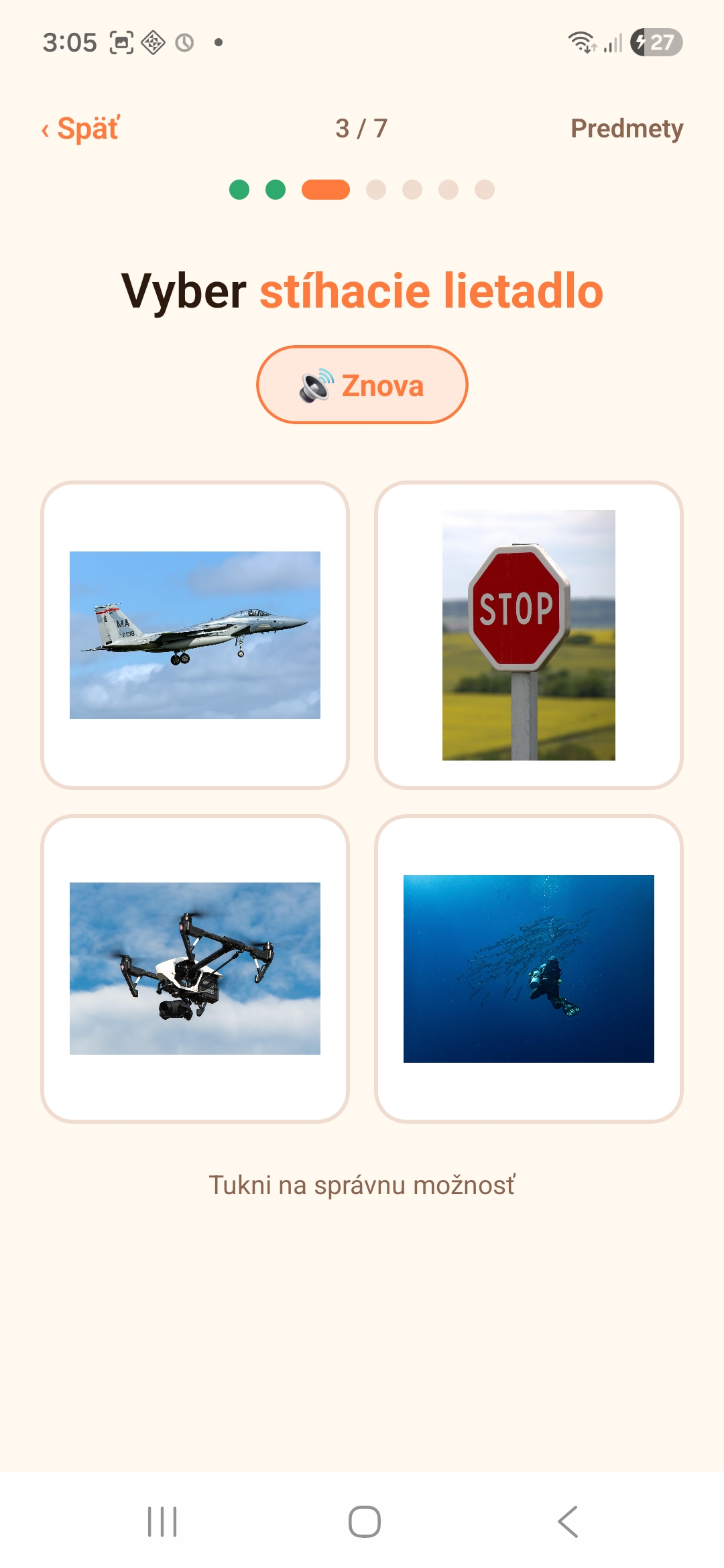The height and width of the screenshot is (1568, 724).
Task: Select the scuba diver picture card
Action: 529,969
